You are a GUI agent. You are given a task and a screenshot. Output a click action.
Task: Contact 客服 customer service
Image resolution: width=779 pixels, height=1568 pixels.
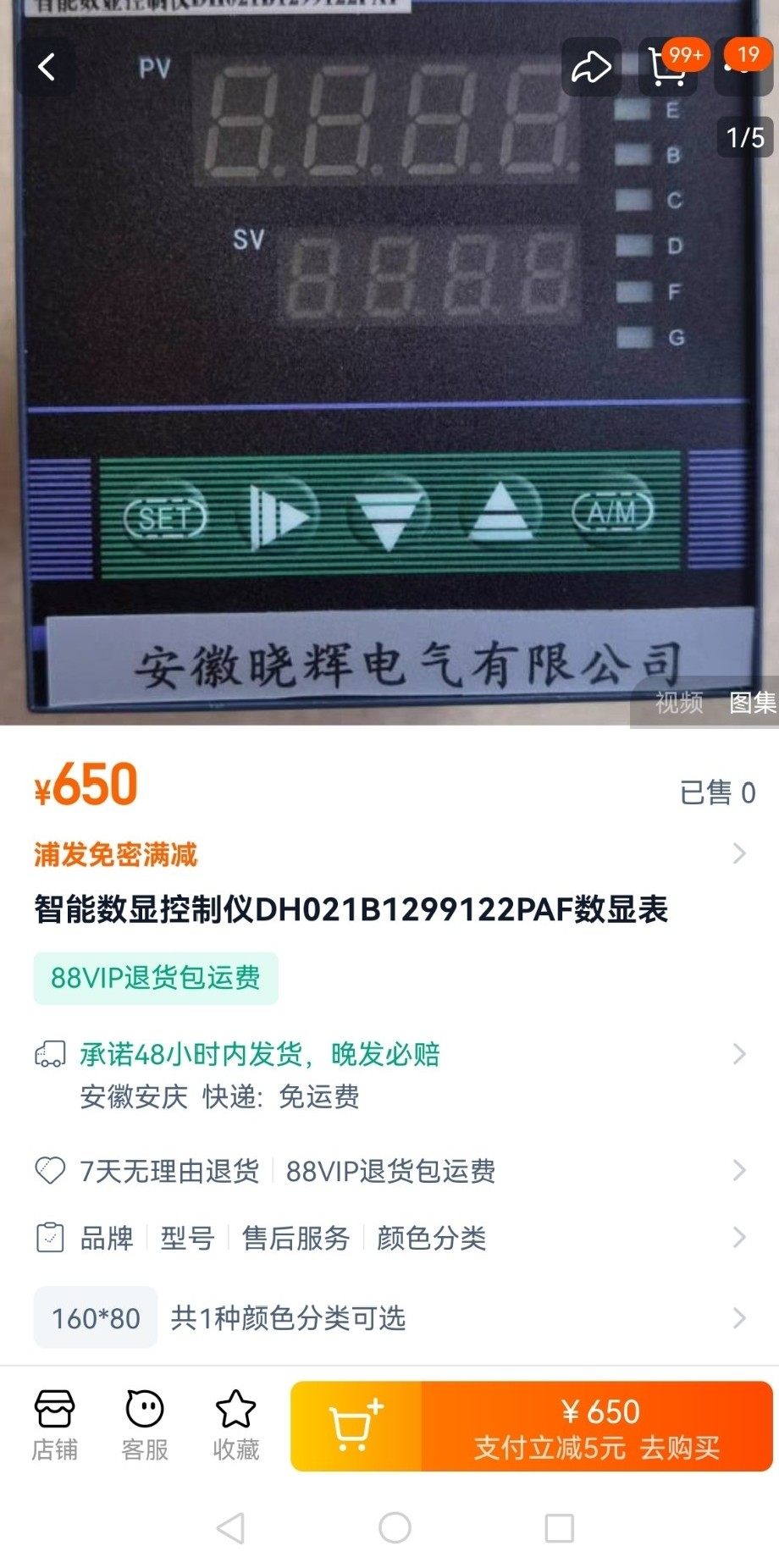145,1426
